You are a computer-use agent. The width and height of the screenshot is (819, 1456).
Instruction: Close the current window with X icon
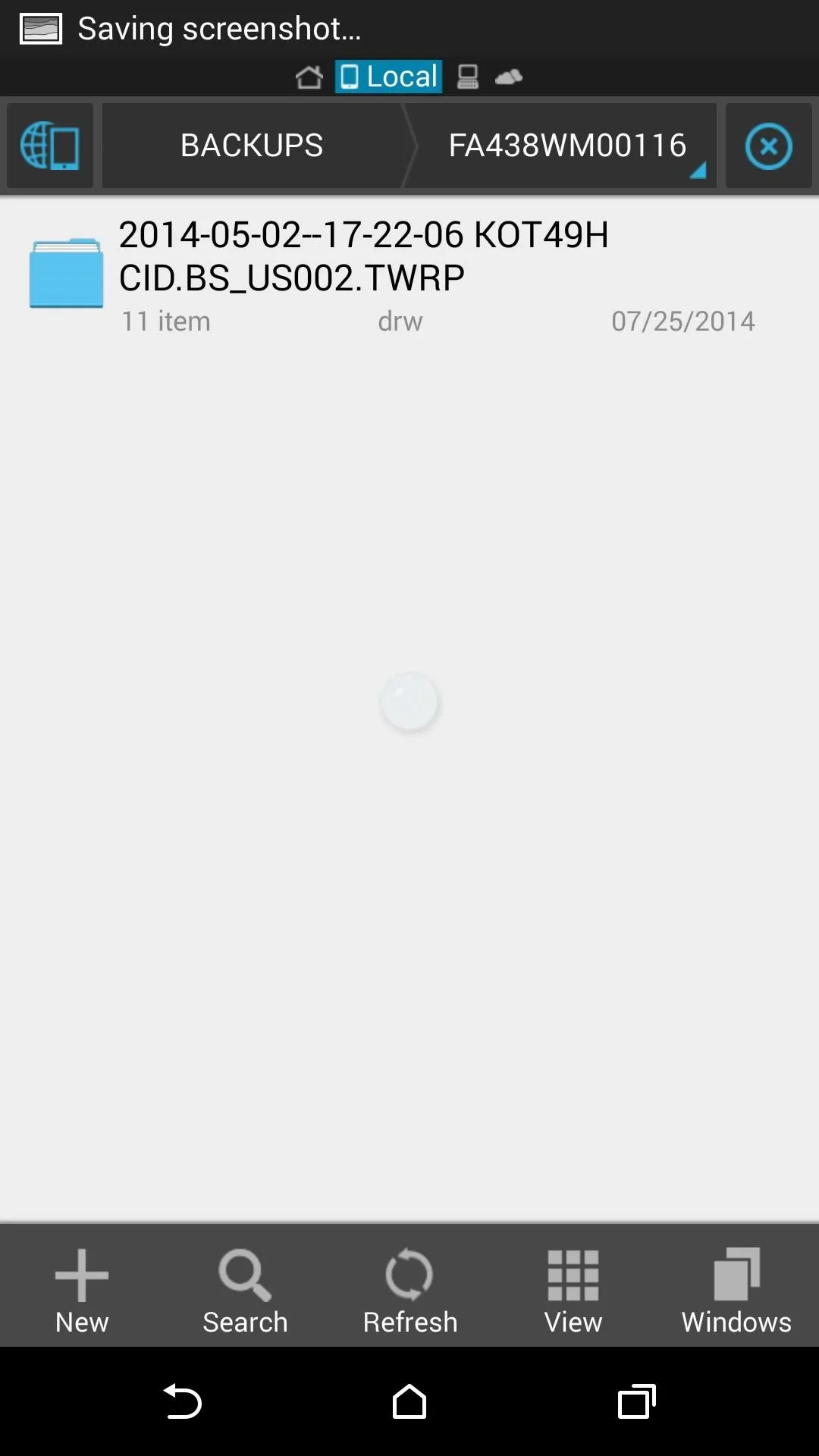click(x=768, y=146)
